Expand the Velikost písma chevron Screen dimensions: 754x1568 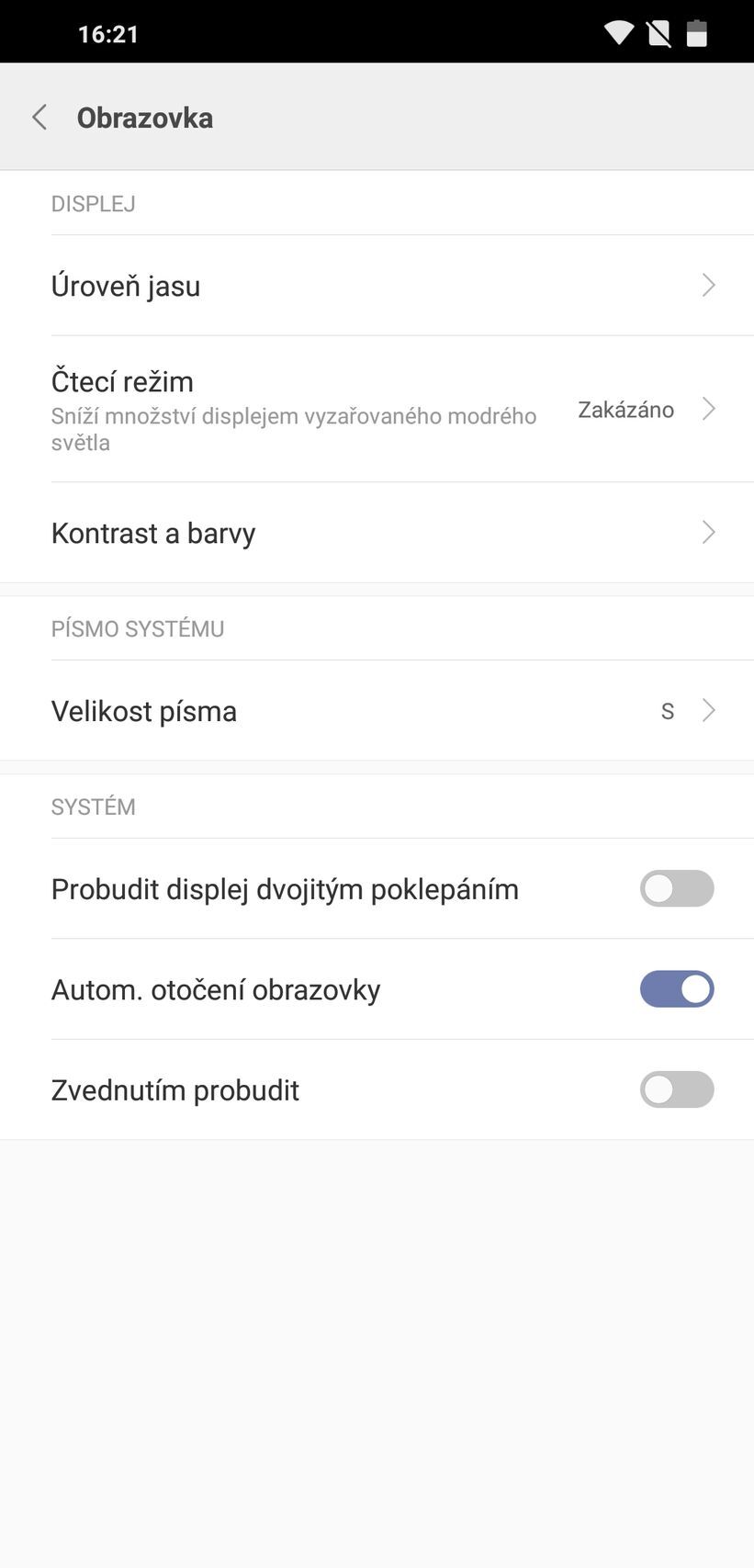707,710
